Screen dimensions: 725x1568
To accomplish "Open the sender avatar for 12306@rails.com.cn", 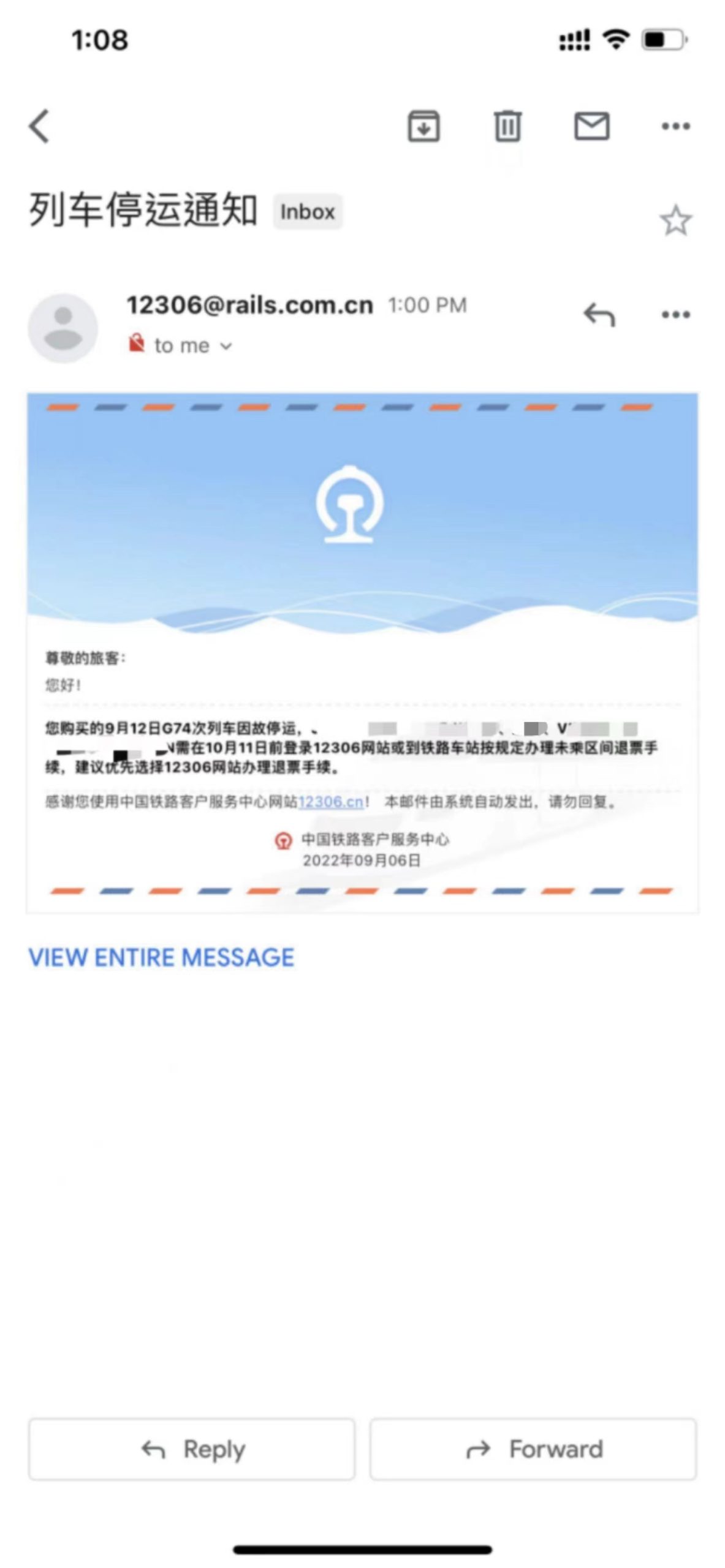I will (63, 328).
